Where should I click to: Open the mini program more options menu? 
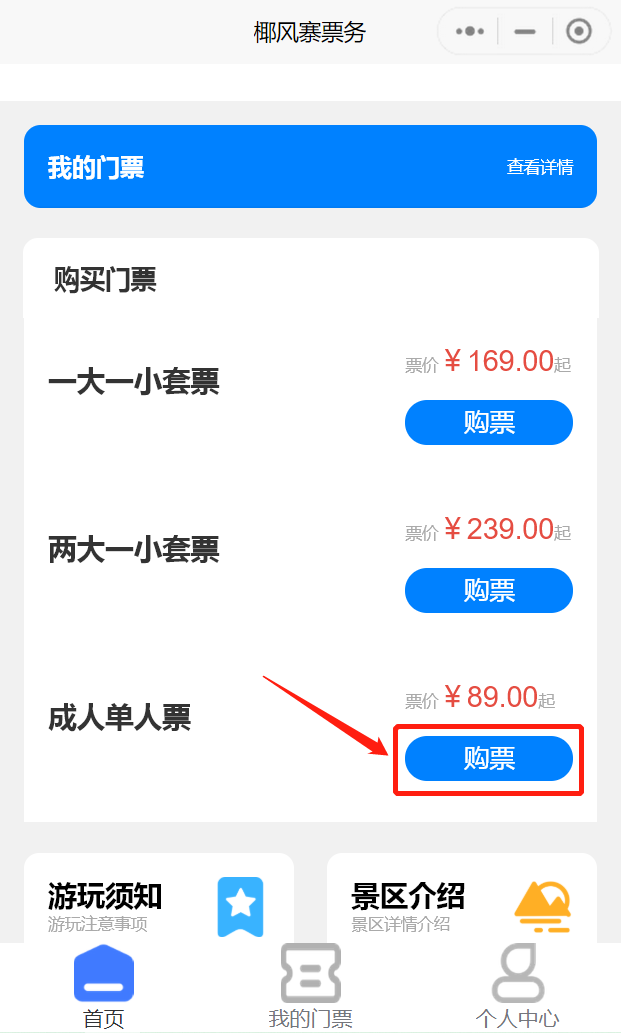(470, 32)
